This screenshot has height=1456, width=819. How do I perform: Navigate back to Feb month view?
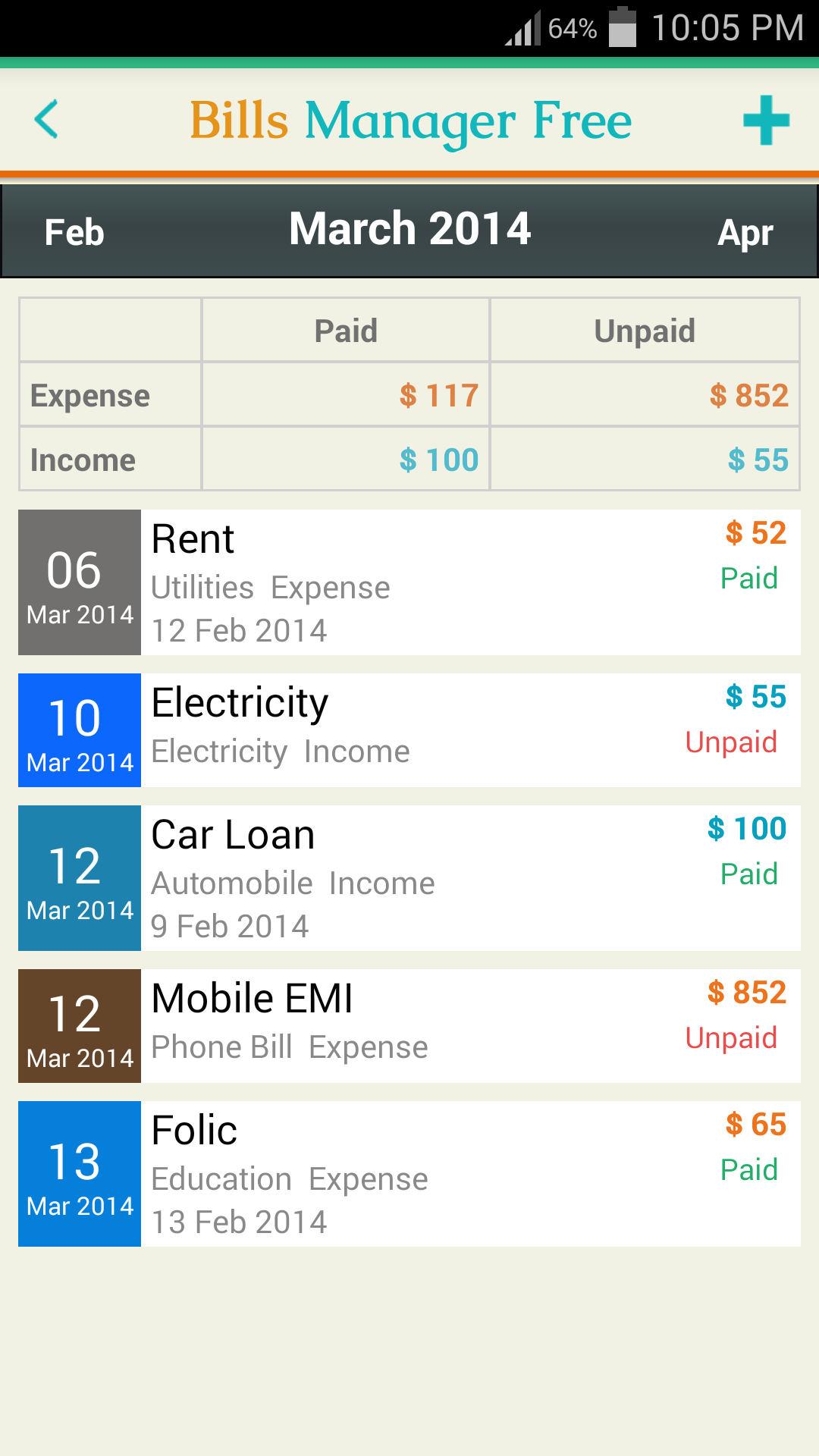point(74,230)
